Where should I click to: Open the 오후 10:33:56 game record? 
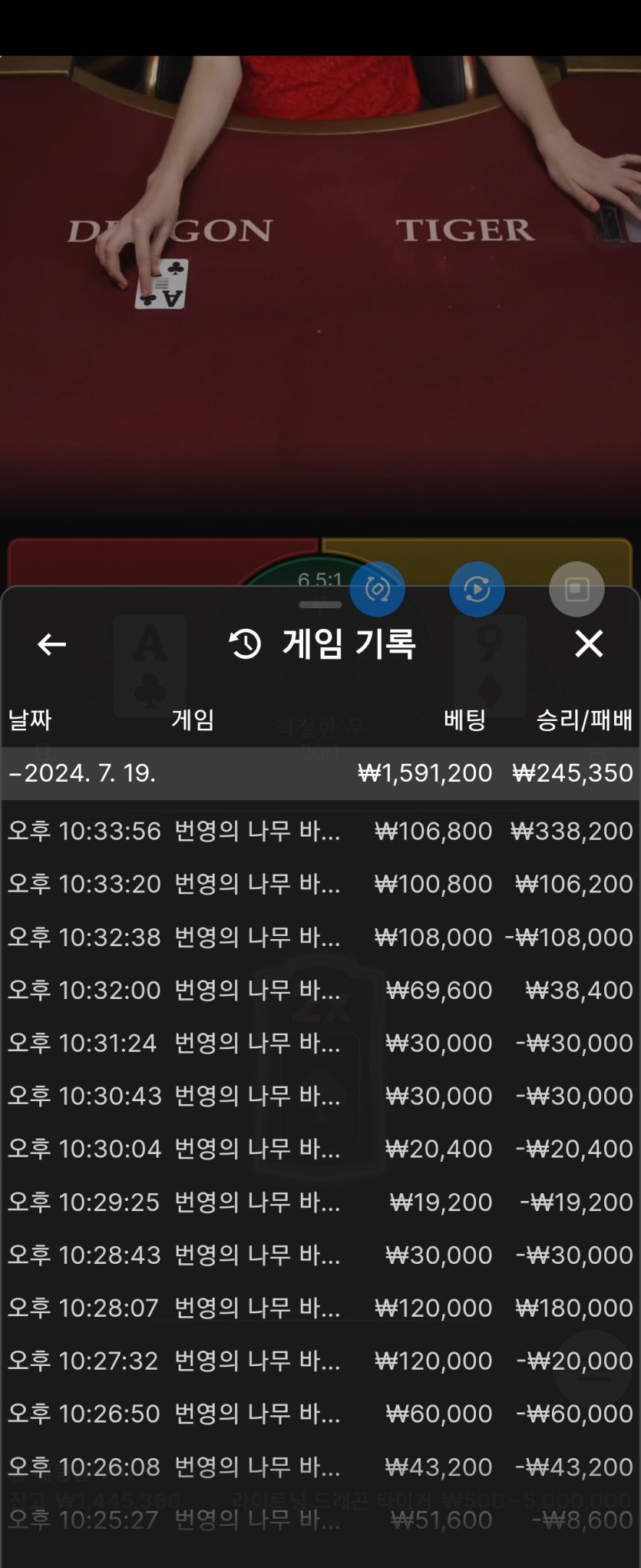click(320, 831)
